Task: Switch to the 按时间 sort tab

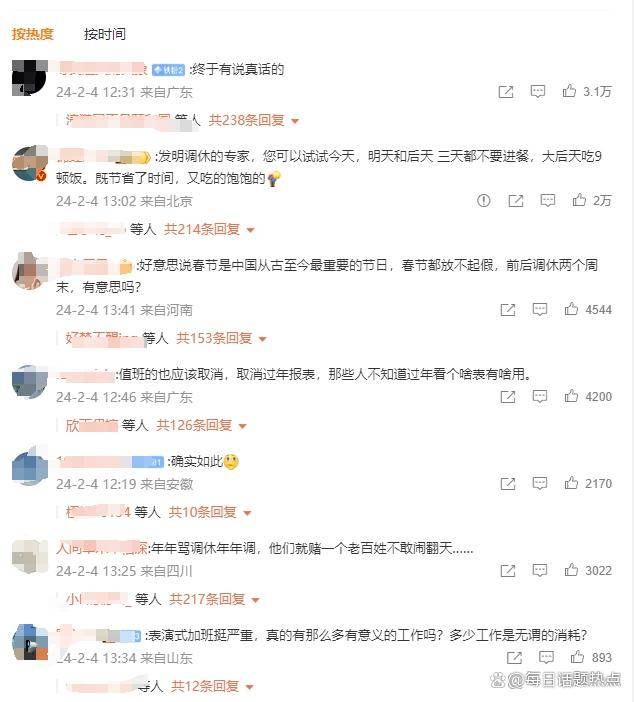Action: tap(105, 34)
